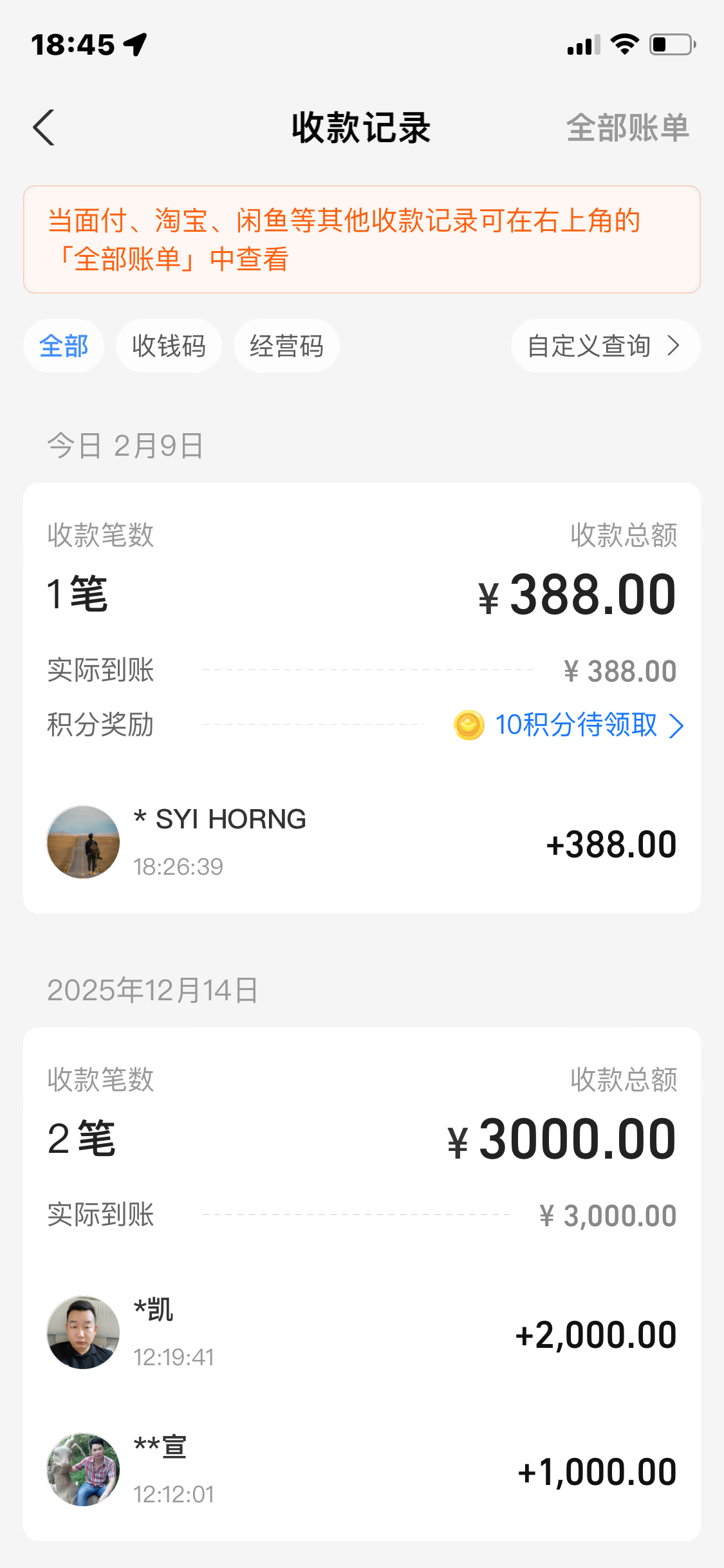View the **宣 +1,000.00 record
This screenshot has height=1568, width=724.
[362, 1470]
